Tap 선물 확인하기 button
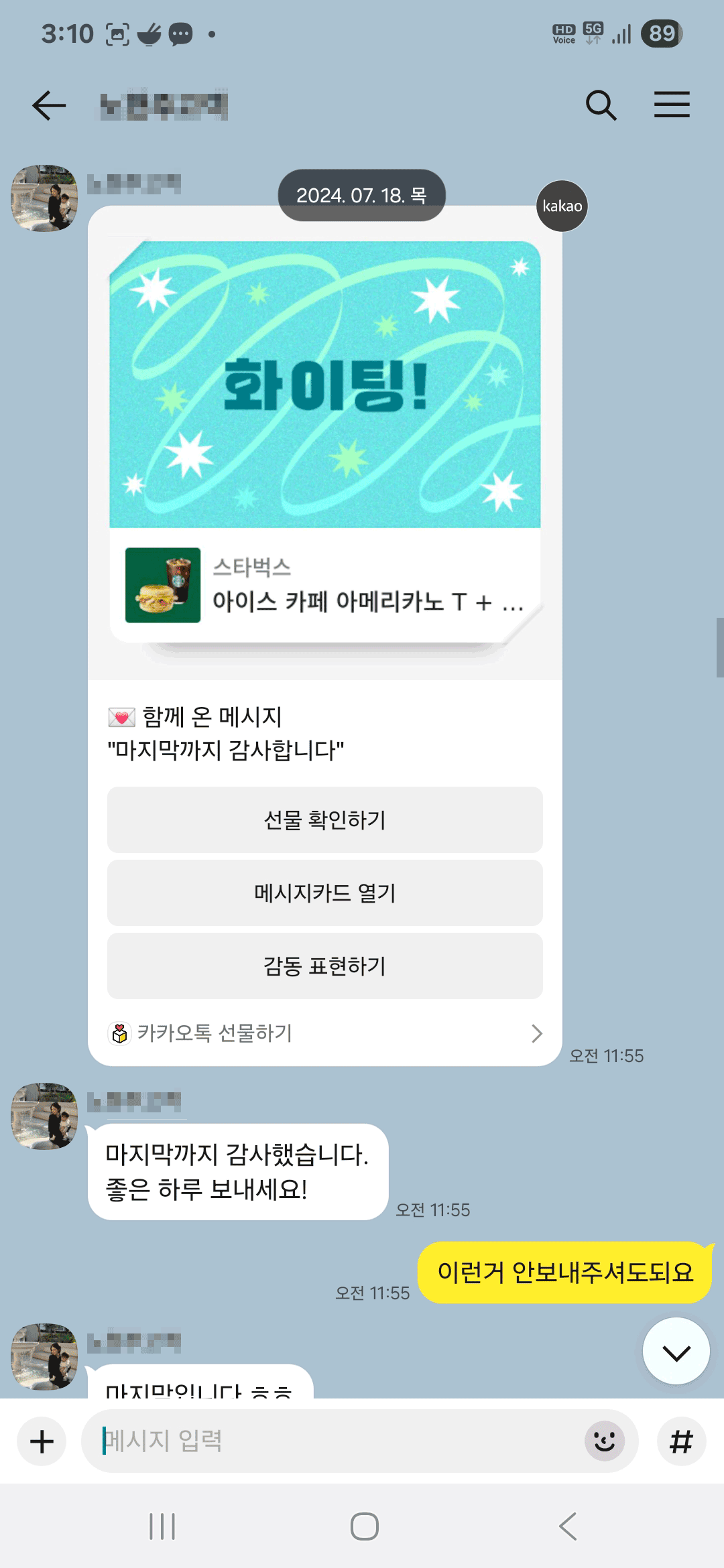 pos(324,820)
